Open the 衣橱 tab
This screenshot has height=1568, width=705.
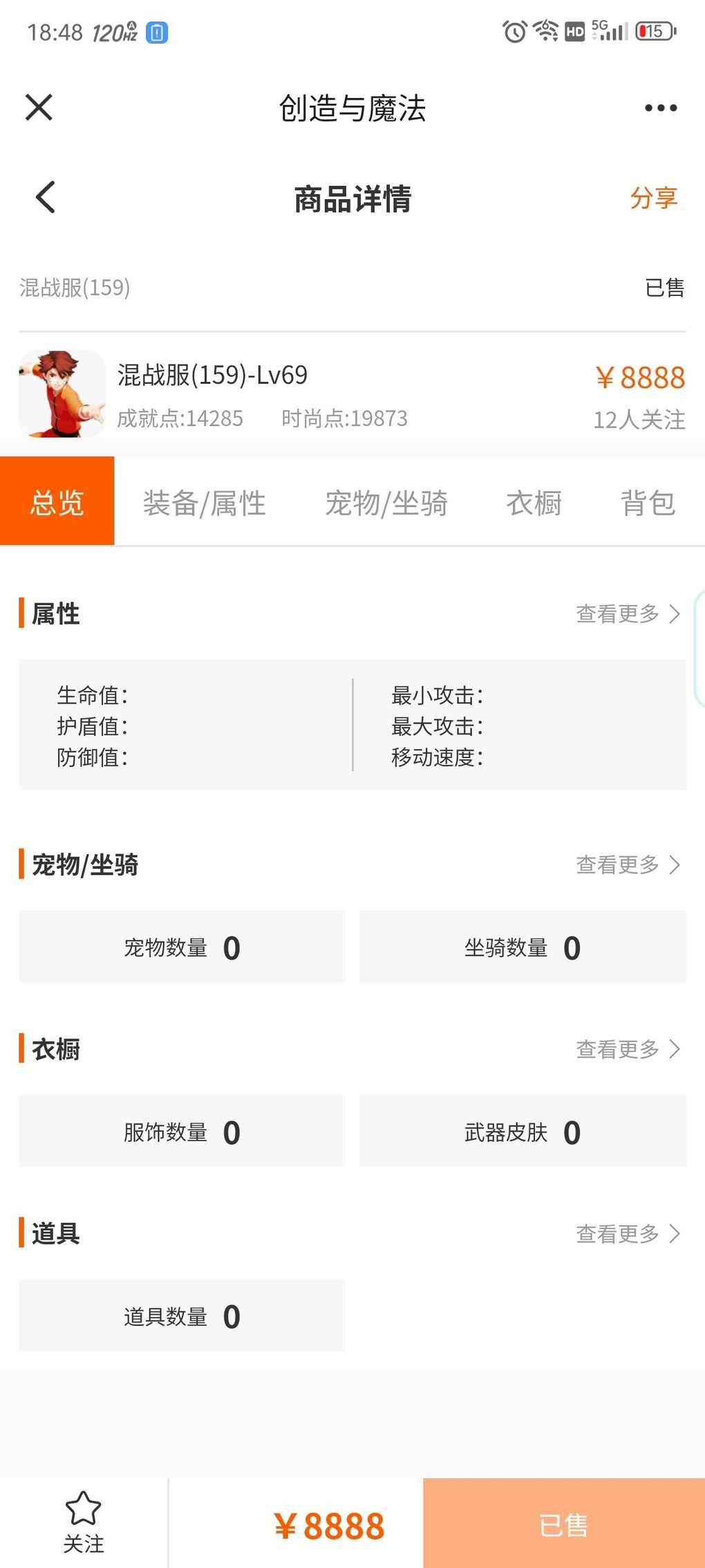click(534, 504)
